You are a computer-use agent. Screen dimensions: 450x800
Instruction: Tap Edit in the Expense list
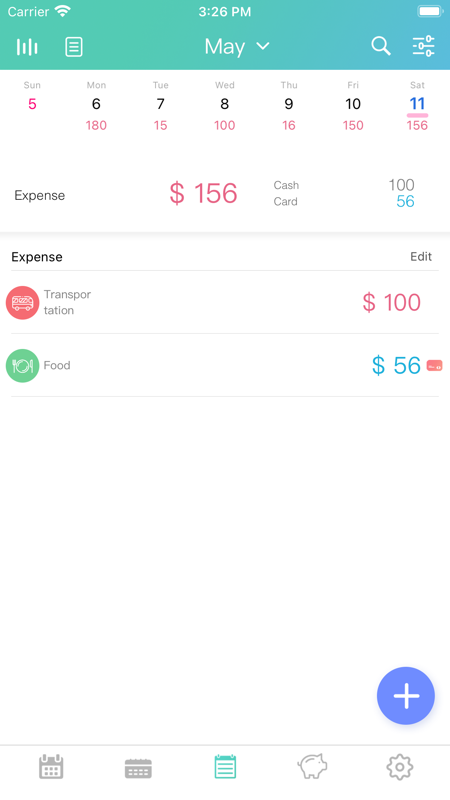421,257
